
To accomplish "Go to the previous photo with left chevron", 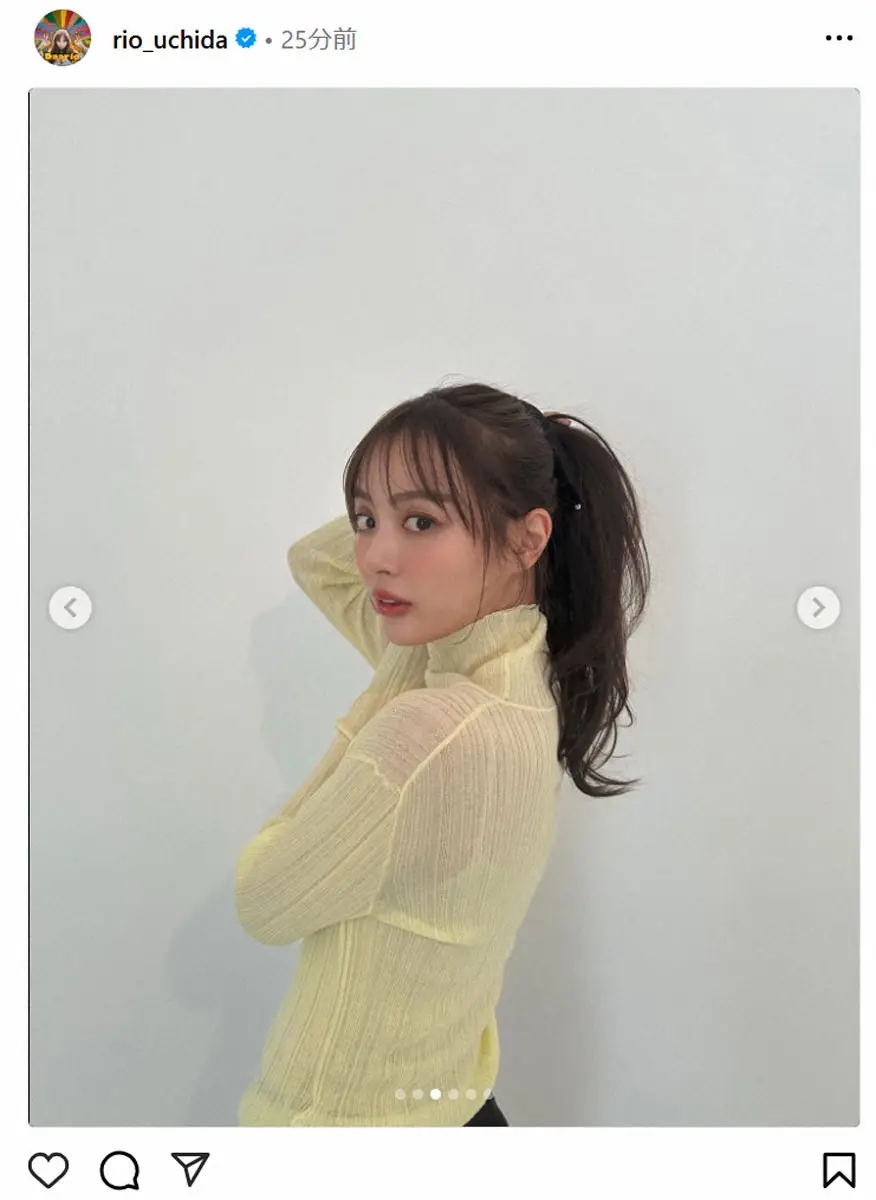I will (70, 606).
